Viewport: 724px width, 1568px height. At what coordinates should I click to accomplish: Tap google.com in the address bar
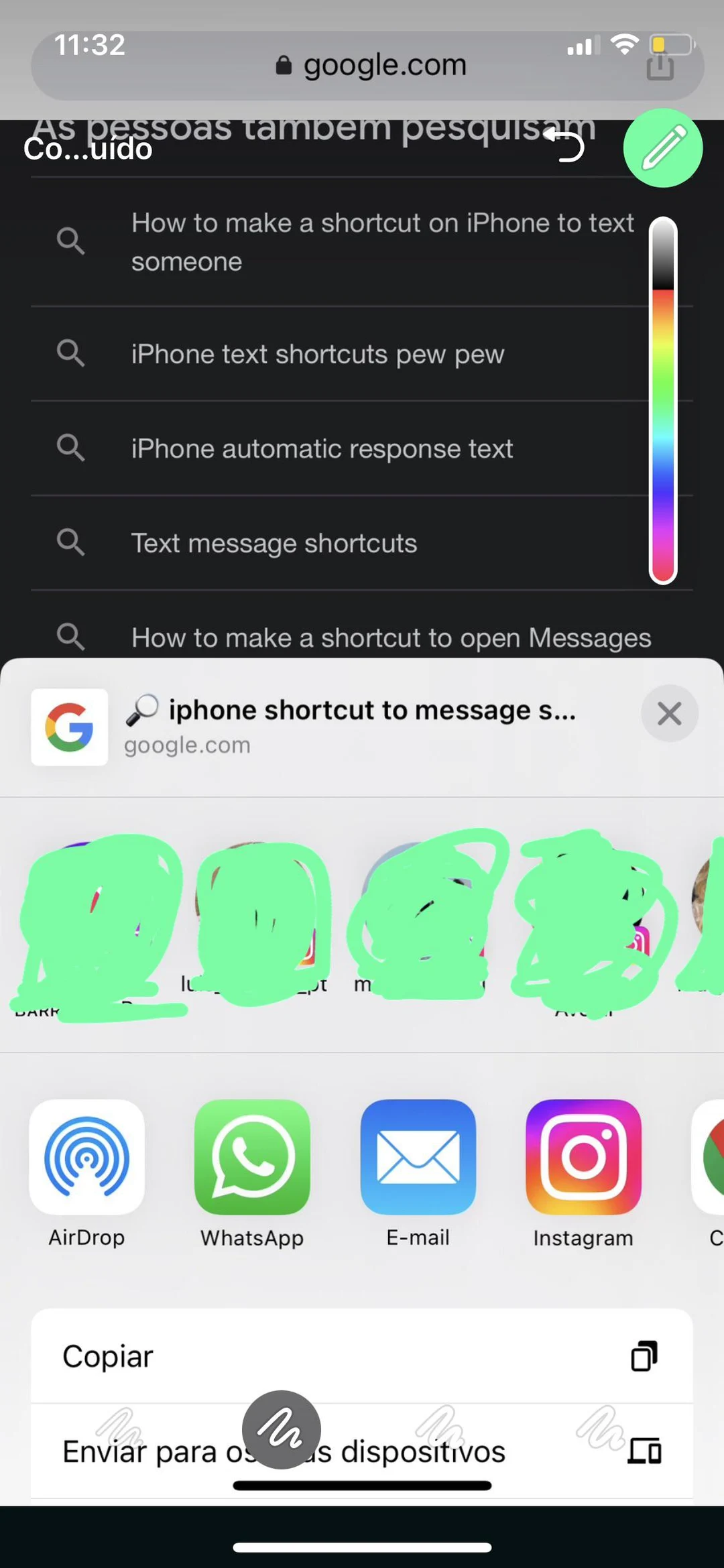(384, 64)
